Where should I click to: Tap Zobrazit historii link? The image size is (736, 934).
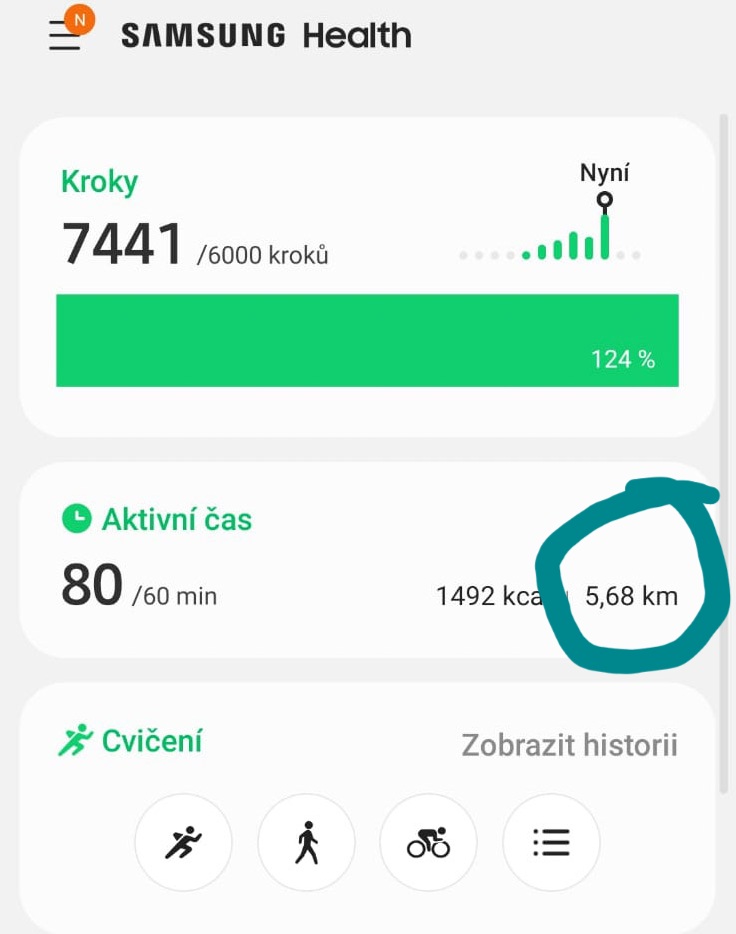[x=569, y=745]
